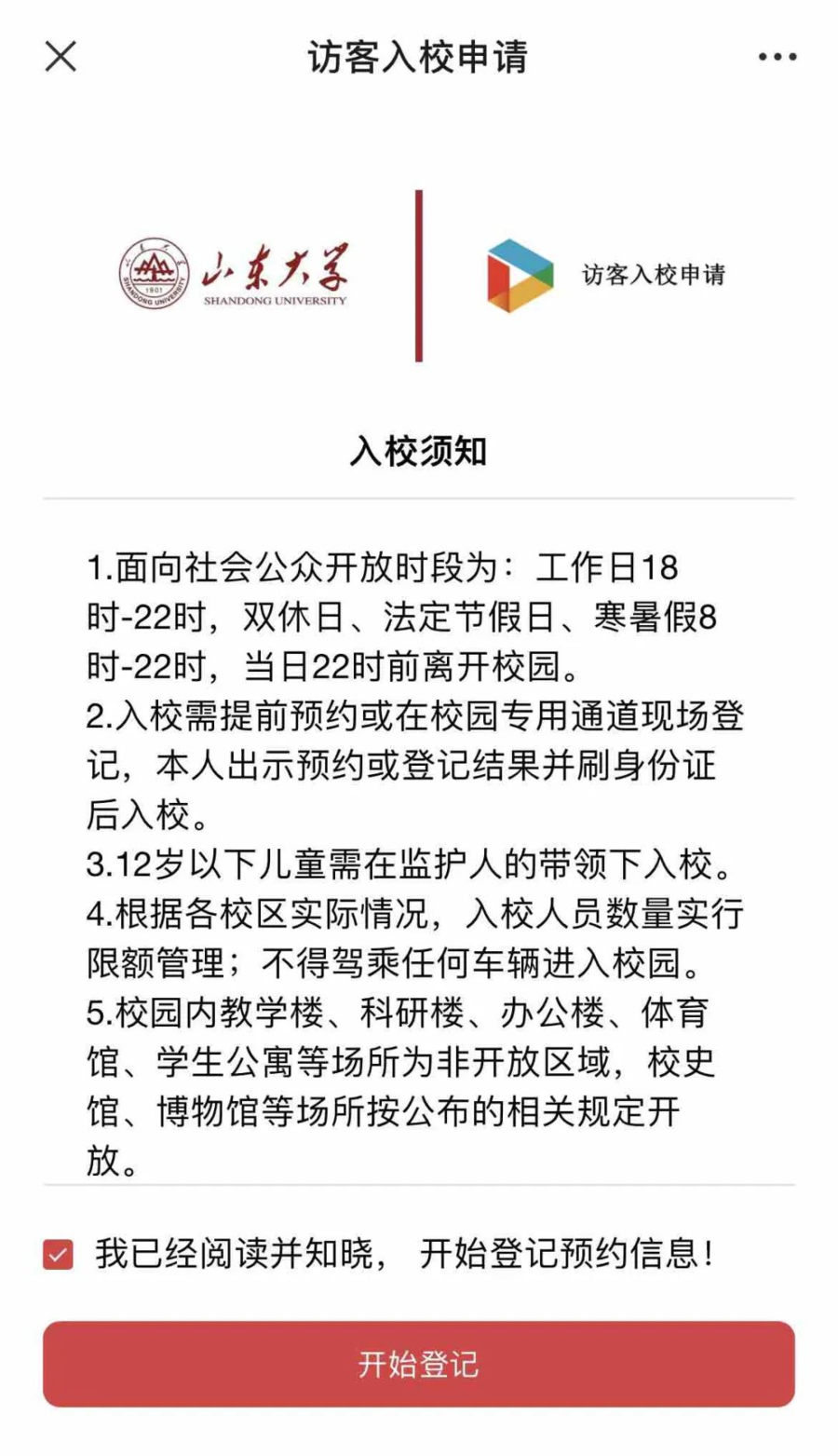This screenshot has width=838, height=1456.
Task: Uncheck the 我已经阅读并知晓 agreement checkbox
Action: [x=58, y=1254]
